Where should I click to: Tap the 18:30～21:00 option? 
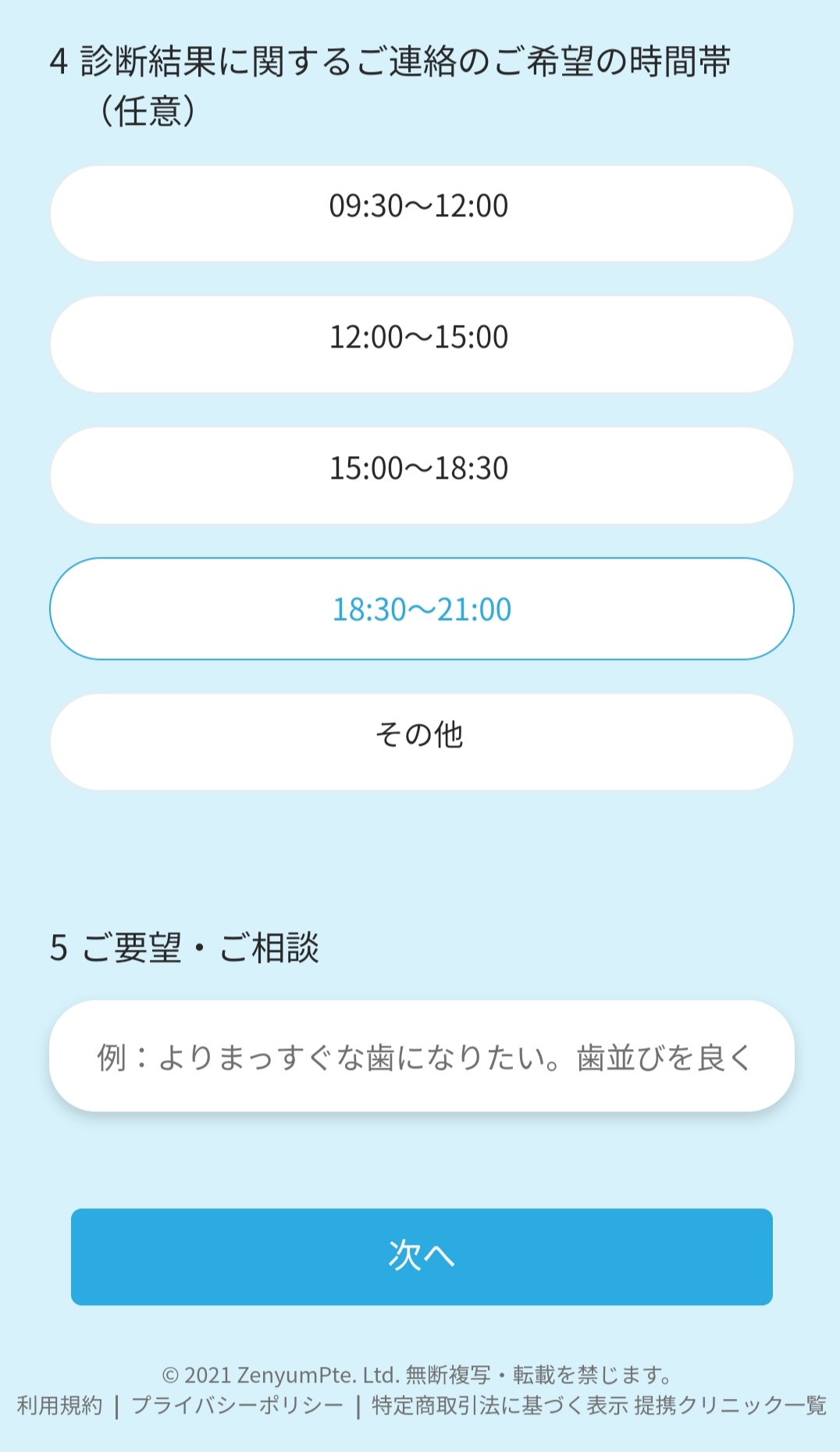click(422, 608)
